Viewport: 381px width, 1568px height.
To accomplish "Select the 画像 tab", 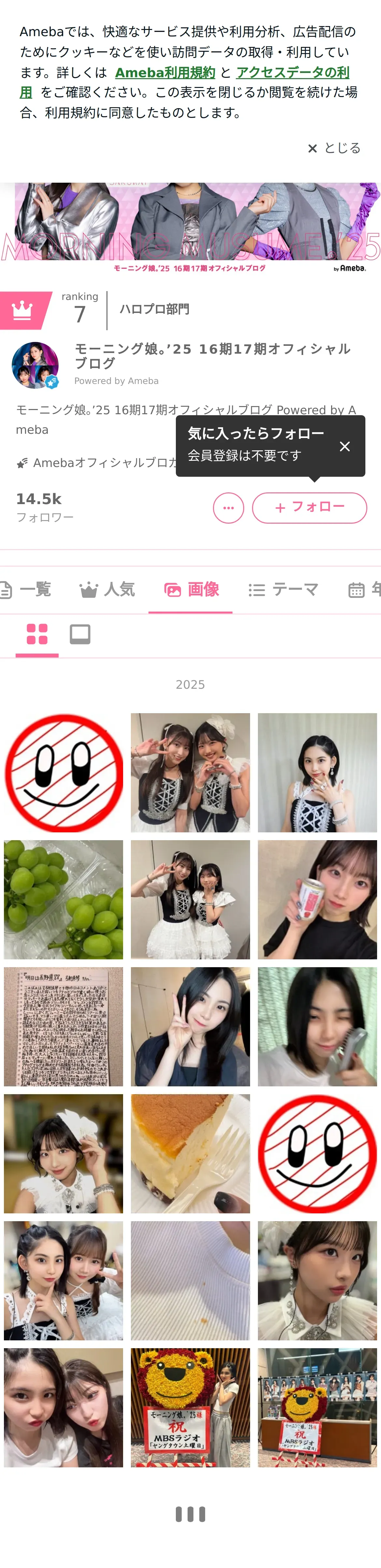I will click(190, 589).
